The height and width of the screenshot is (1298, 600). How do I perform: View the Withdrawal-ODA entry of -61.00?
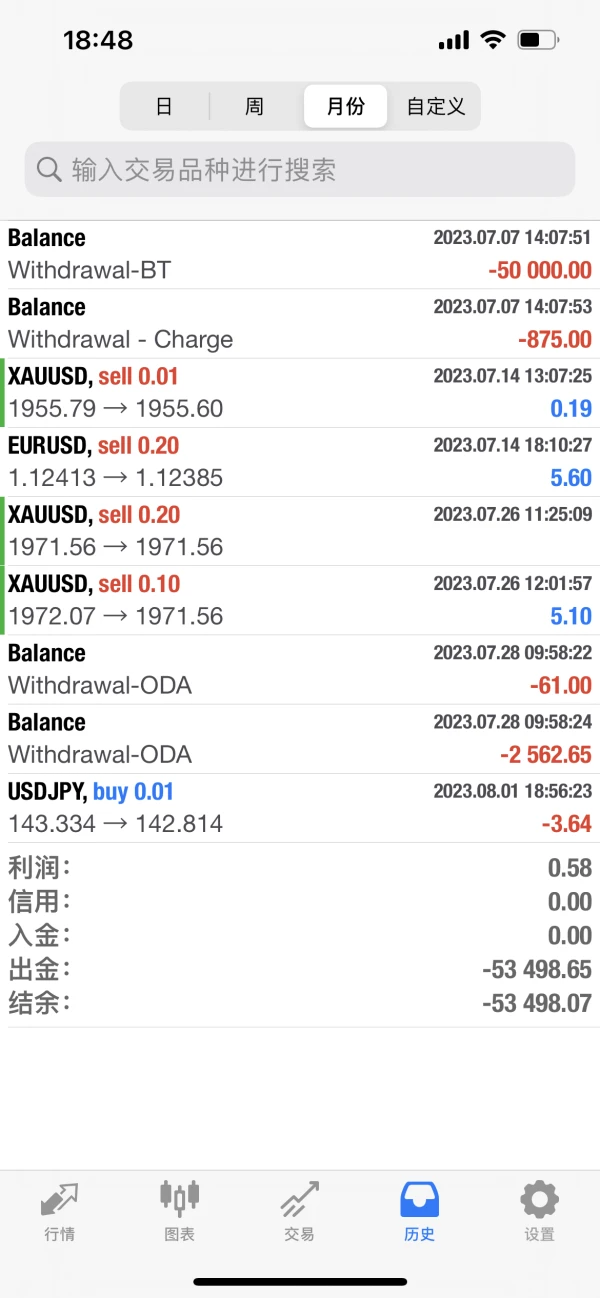300,669
